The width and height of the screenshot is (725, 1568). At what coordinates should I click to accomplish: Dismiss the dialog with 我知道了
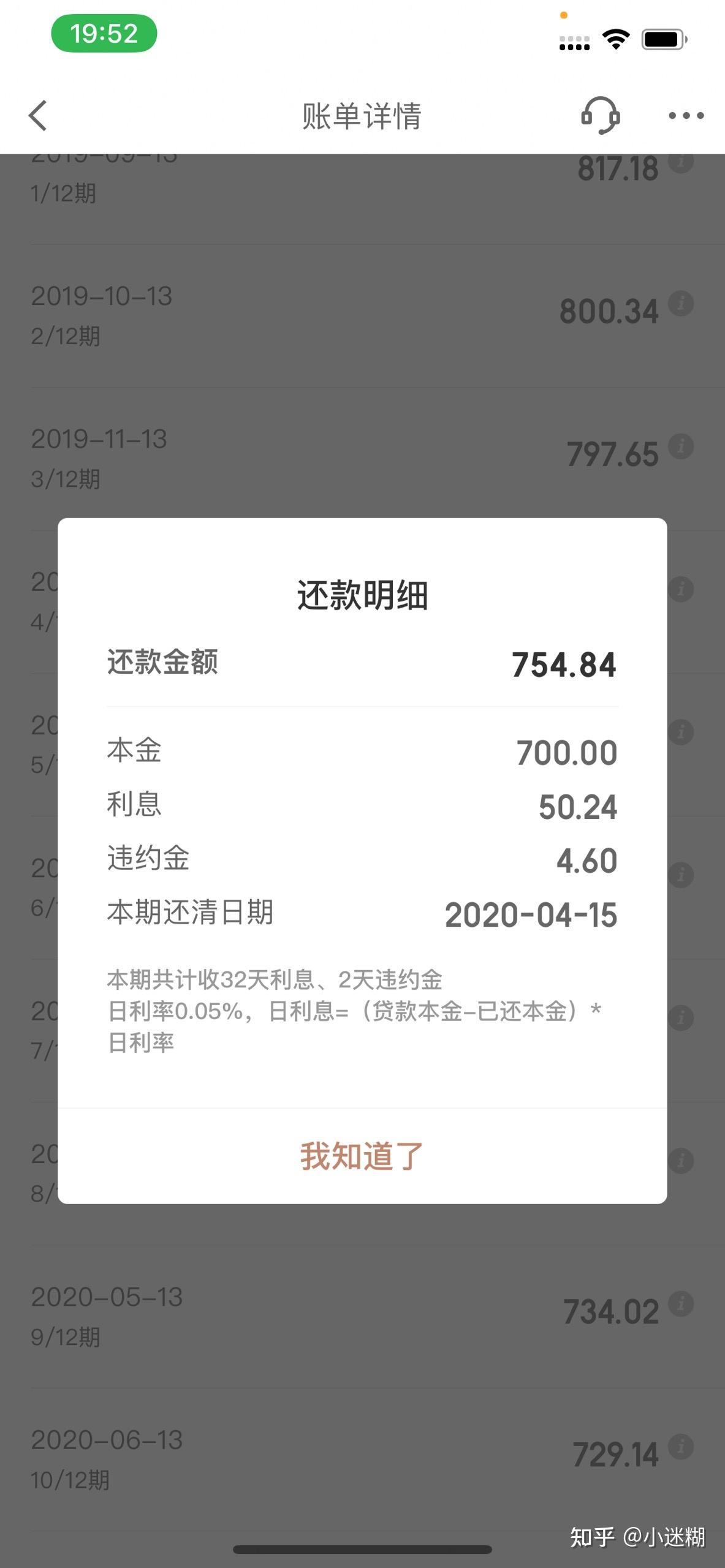362,1156
